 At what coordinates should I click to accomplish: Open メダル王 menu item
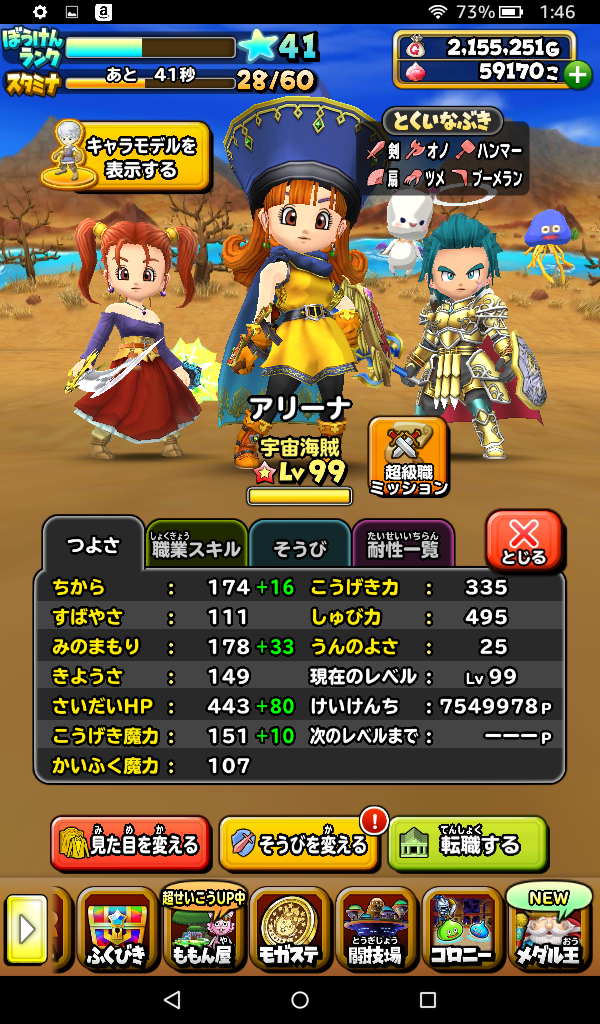coord(548,930)
